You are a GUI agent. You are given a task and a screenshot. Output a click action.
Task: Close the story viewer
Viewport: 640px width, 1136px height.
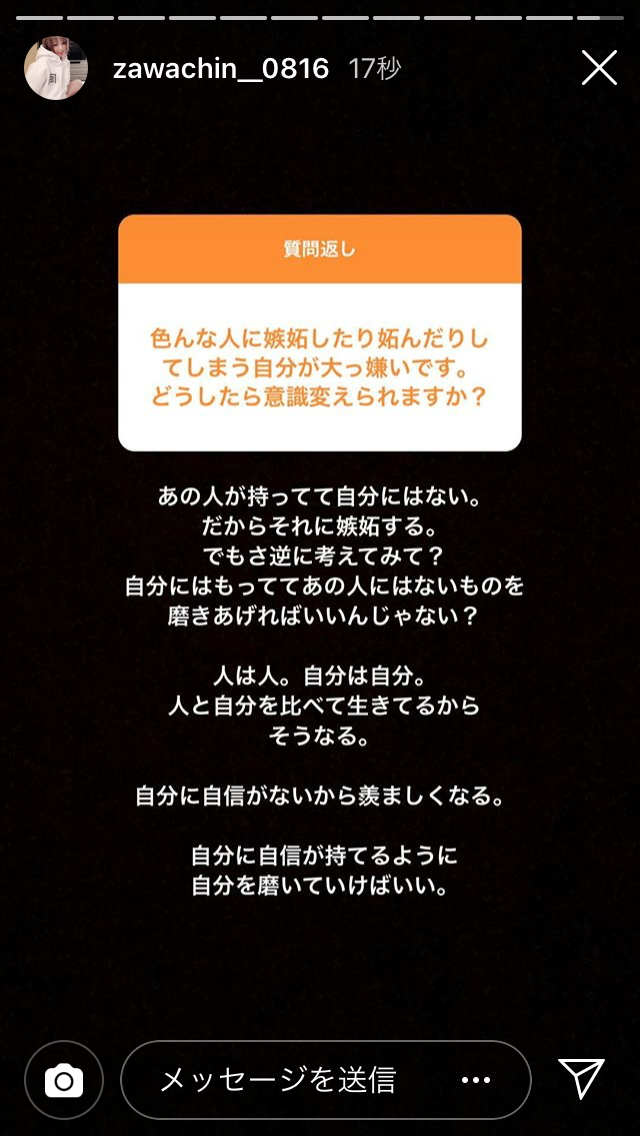599,68
